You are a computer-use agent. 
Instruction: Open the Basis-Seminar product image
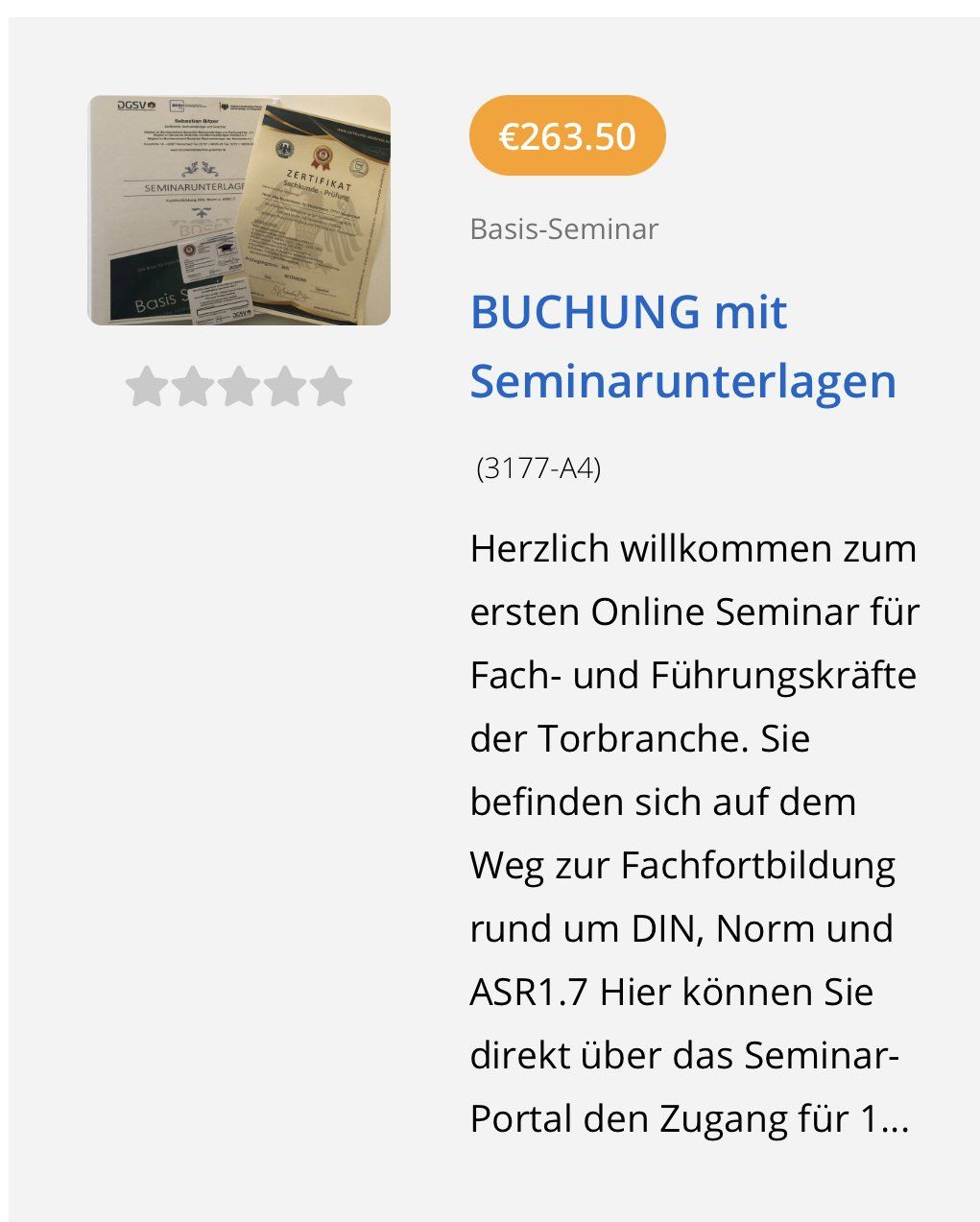[x=239, y=210]
